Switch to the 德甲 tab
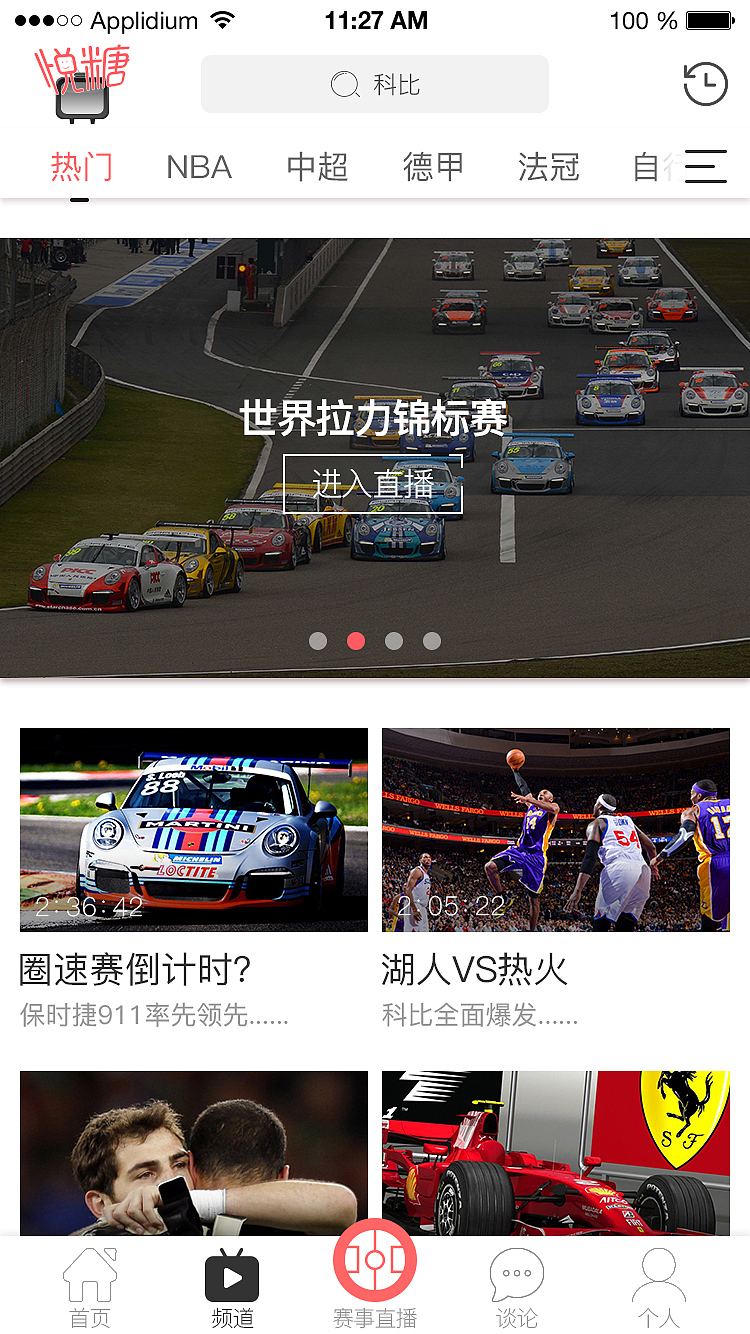The image size is (750, 1334). point(433,168)
